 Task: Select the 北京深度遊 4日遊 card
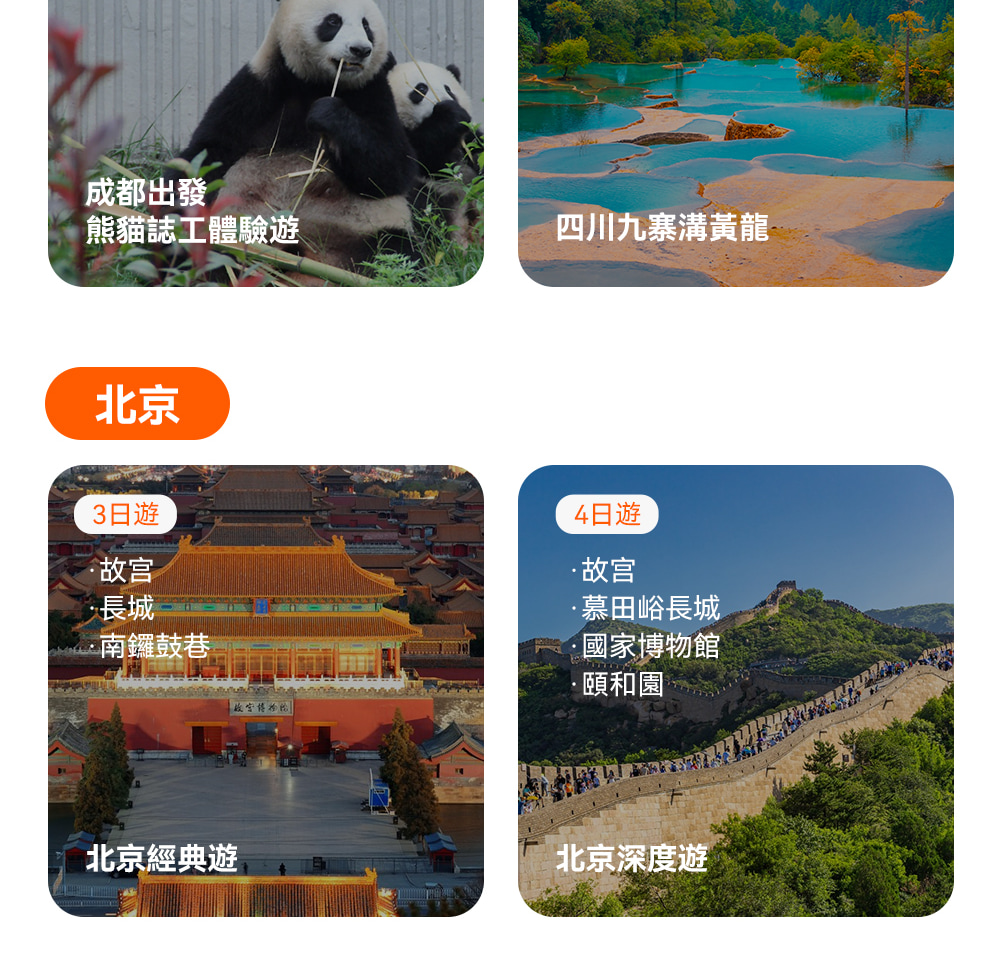click(x=735, y=691)
